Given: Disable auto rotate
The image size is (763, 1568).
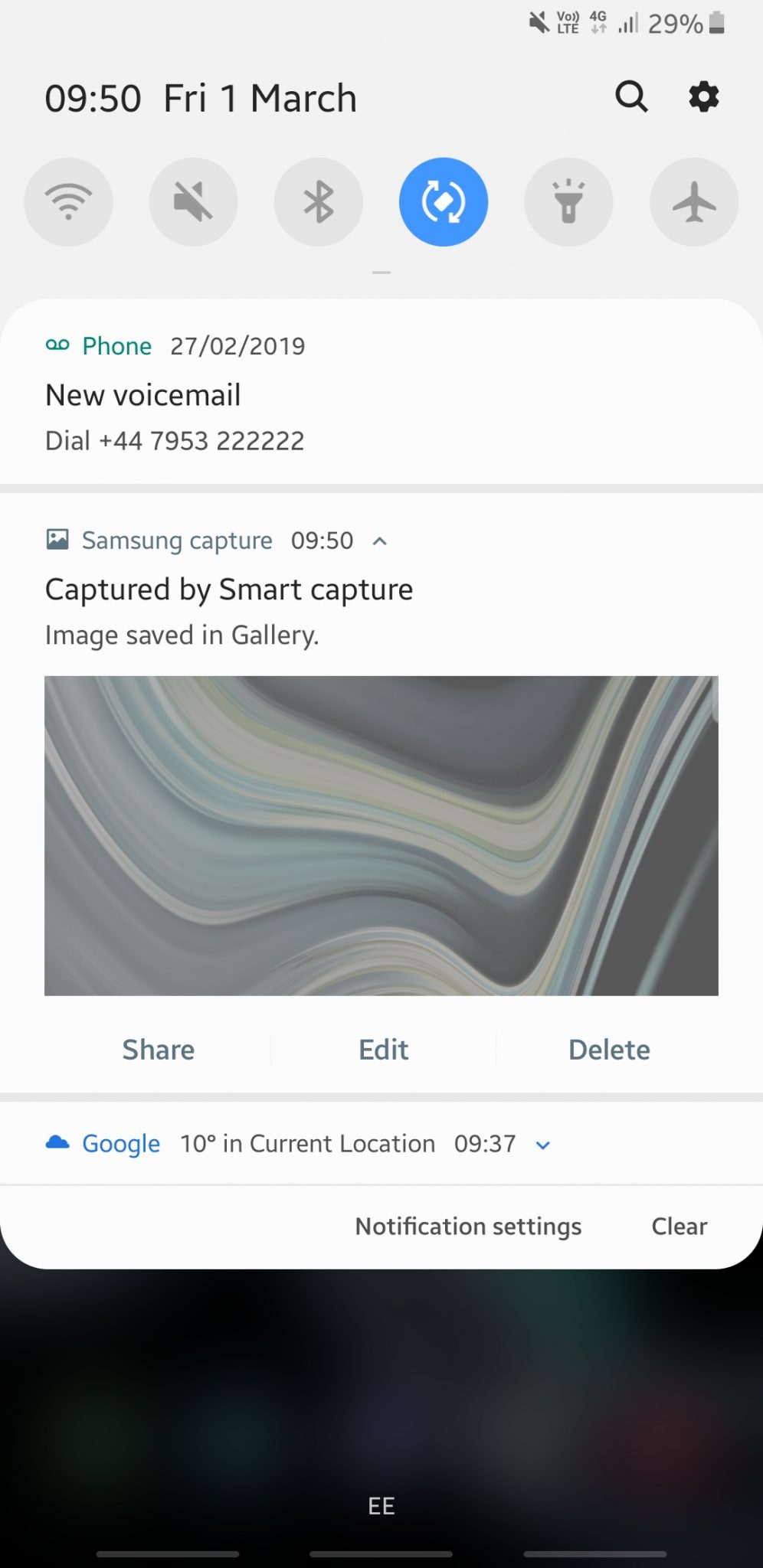Looking at the screenshot, I should point(444,202).
